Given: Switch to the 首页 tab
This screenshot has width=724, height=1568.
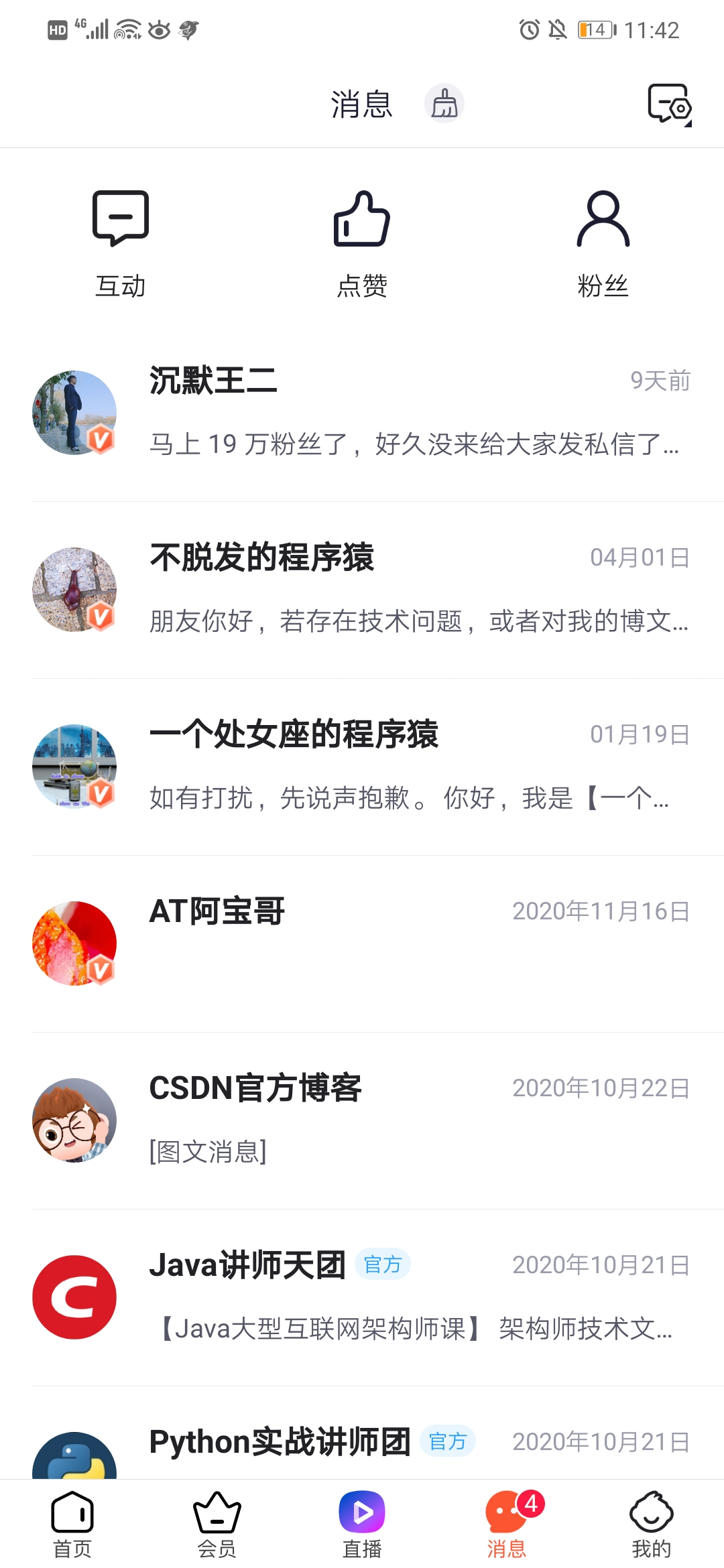Looking at the screenshot, I should [x=72, y=1524].
